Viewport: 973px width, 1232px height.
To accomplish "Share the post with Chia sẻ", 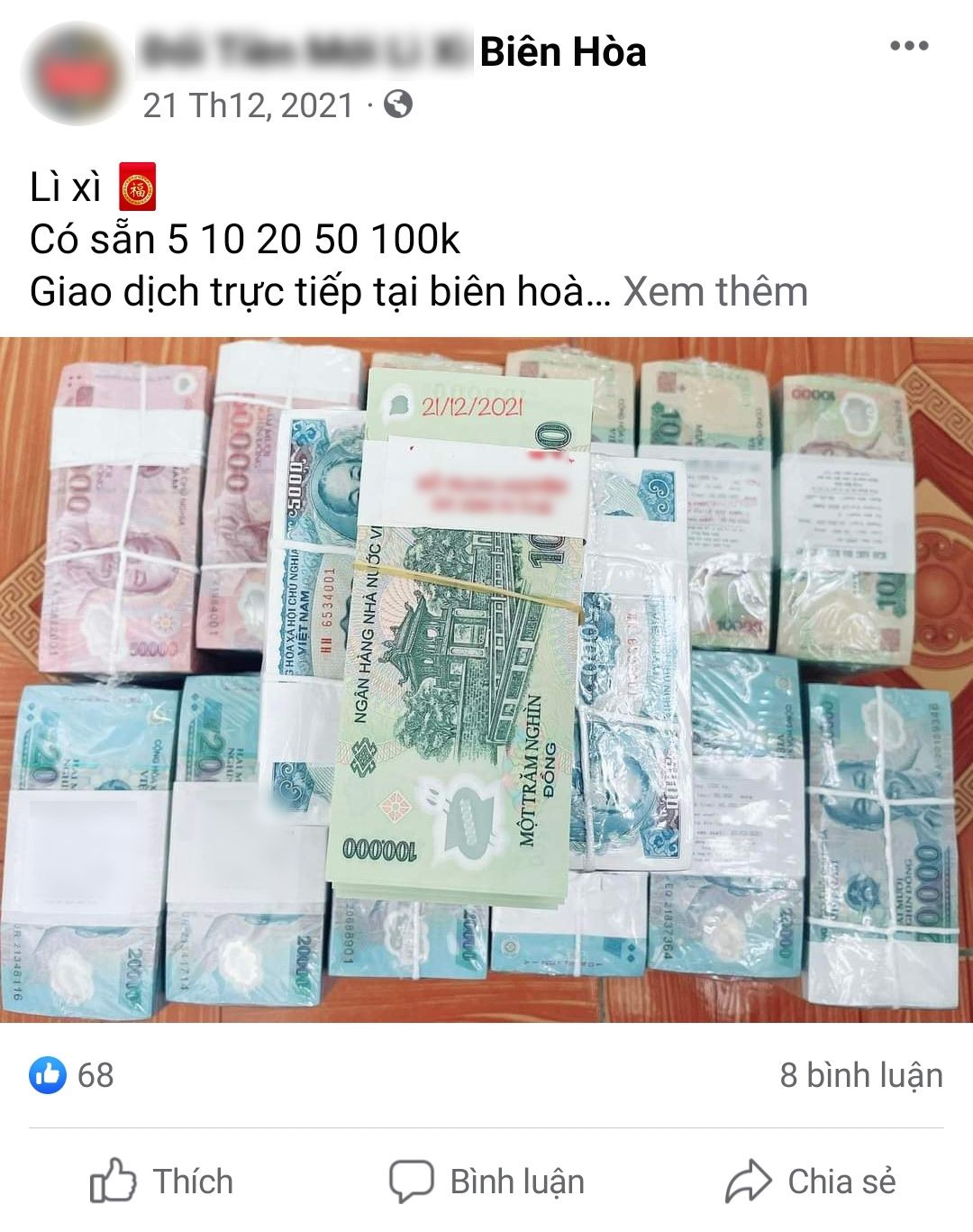I will 811,1182.
